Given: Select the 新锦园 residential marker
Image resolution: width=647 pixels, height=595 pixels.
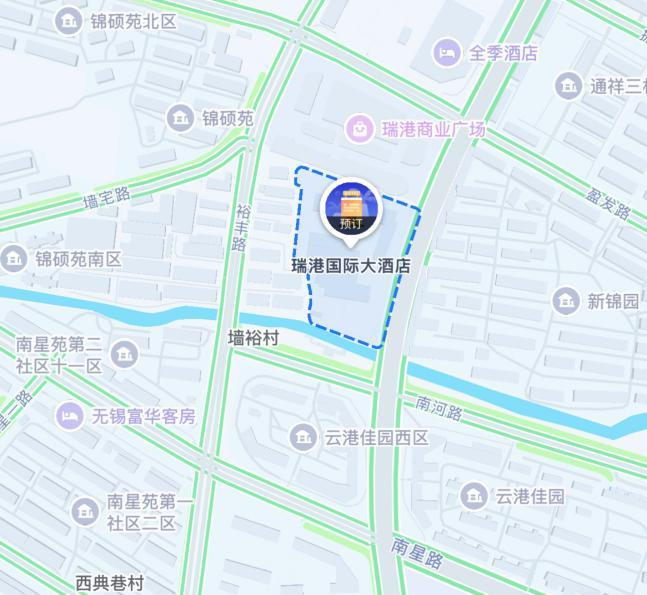Looking at the screenshot, I should 566,300.
